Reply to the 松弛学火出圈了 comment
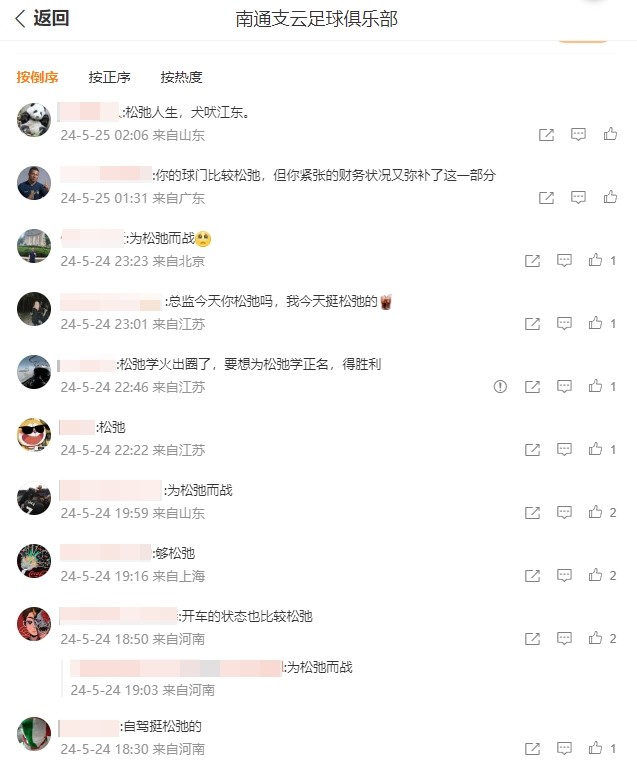The width and height of the screenshot is (637, 771). coord(564,387)
